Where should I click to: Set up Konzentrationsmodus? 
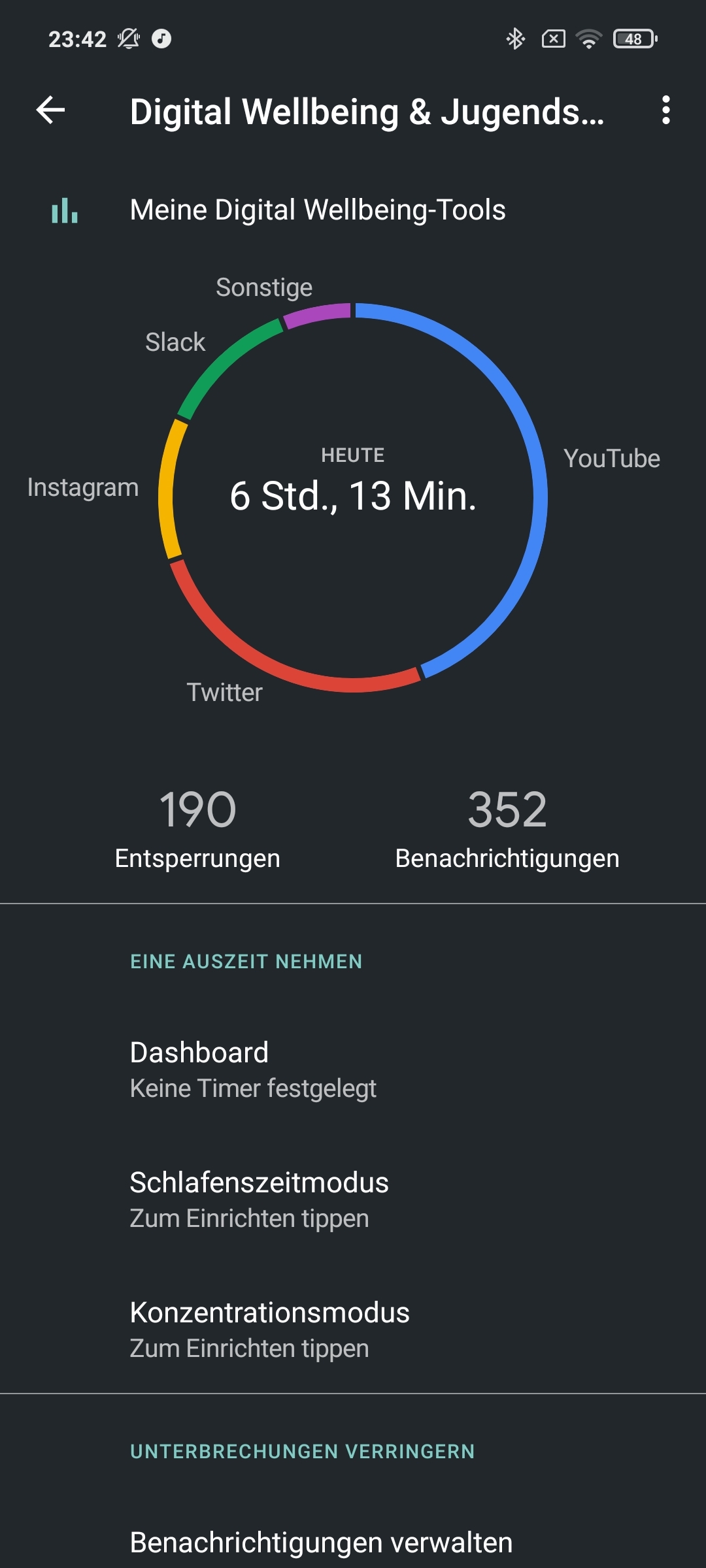coord(353,1329)
